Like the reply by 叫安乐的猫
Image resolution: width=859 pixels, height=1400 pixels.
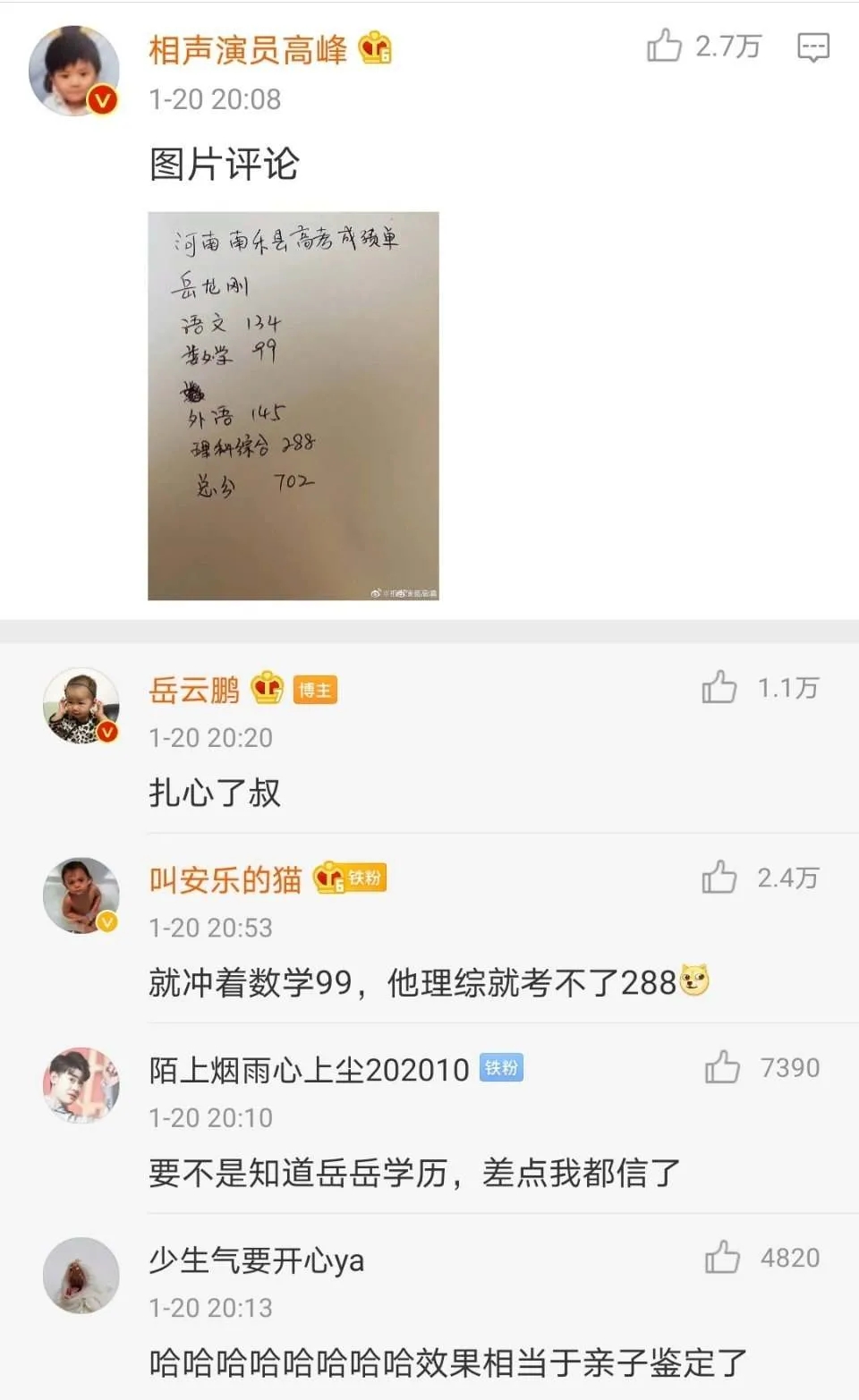(x=719, y=878)
